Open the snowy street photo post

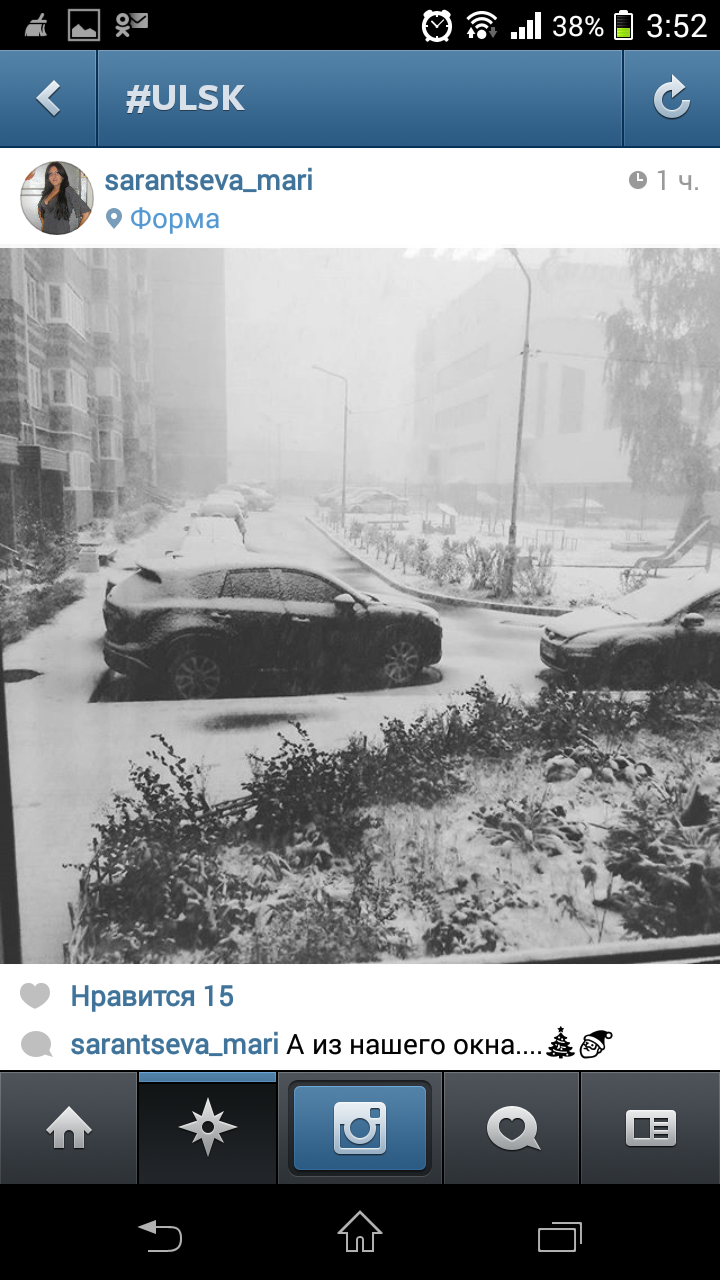click(360, 605)
